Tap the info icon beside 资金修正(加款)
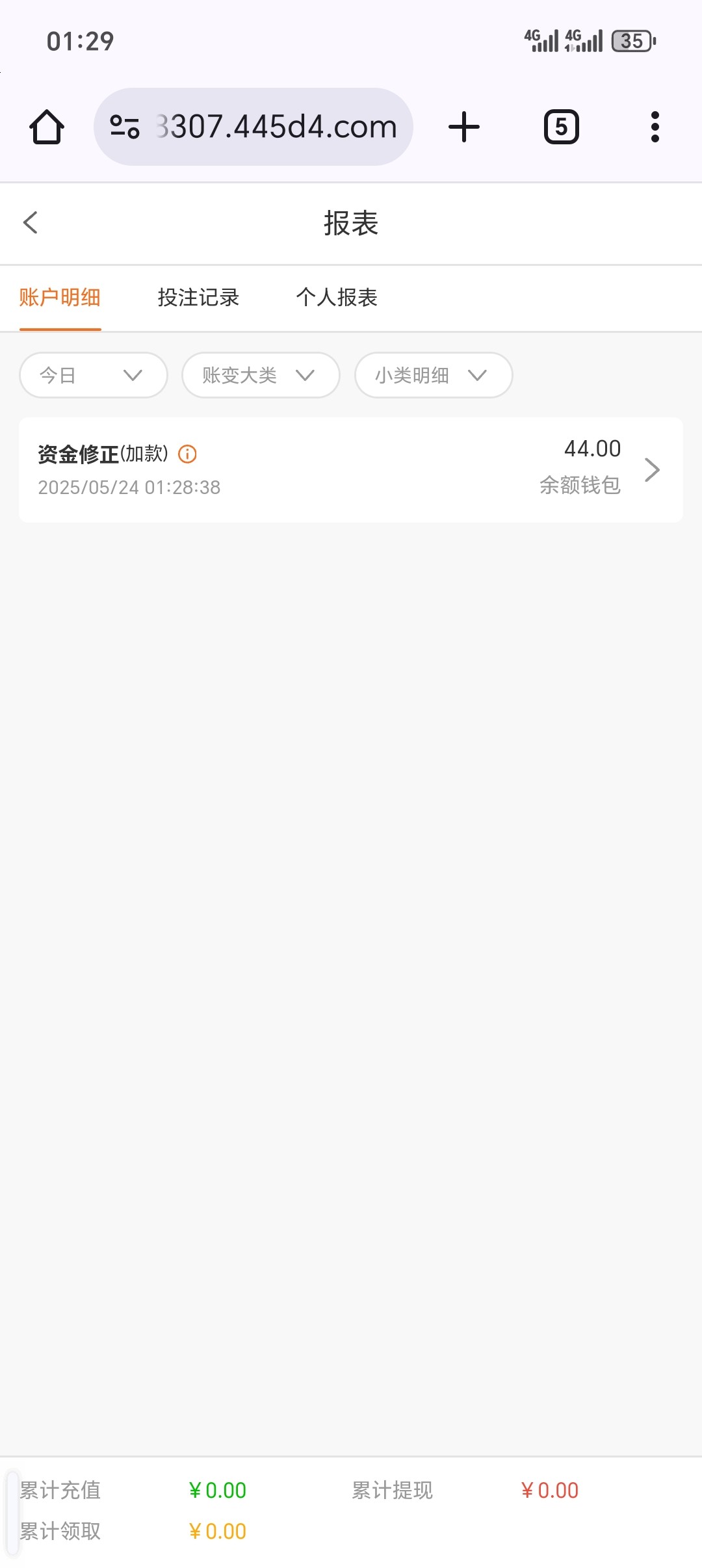The height and width of the screenshot is (1568, 702). (187, 454)
